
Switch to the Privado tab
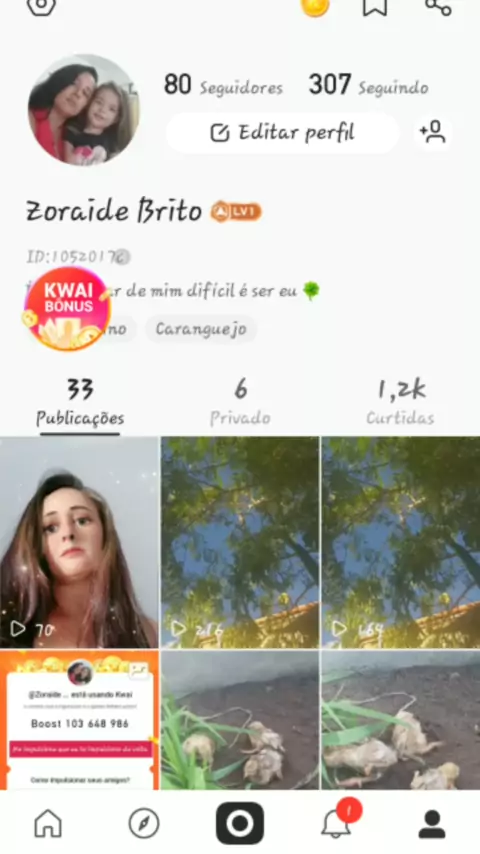click(x=240, y=403)
